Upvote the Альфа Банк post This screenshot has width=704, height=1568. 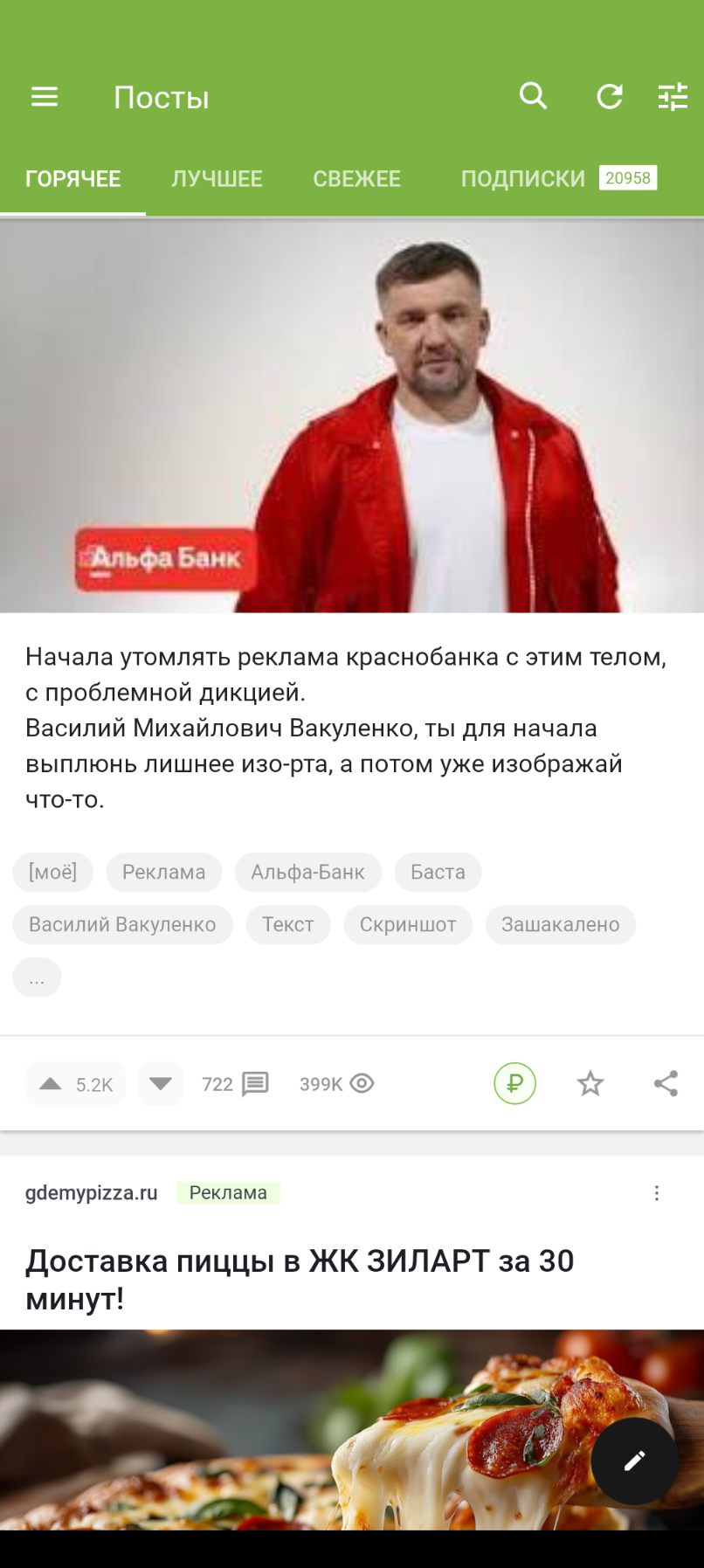(x=52, y=1084)
